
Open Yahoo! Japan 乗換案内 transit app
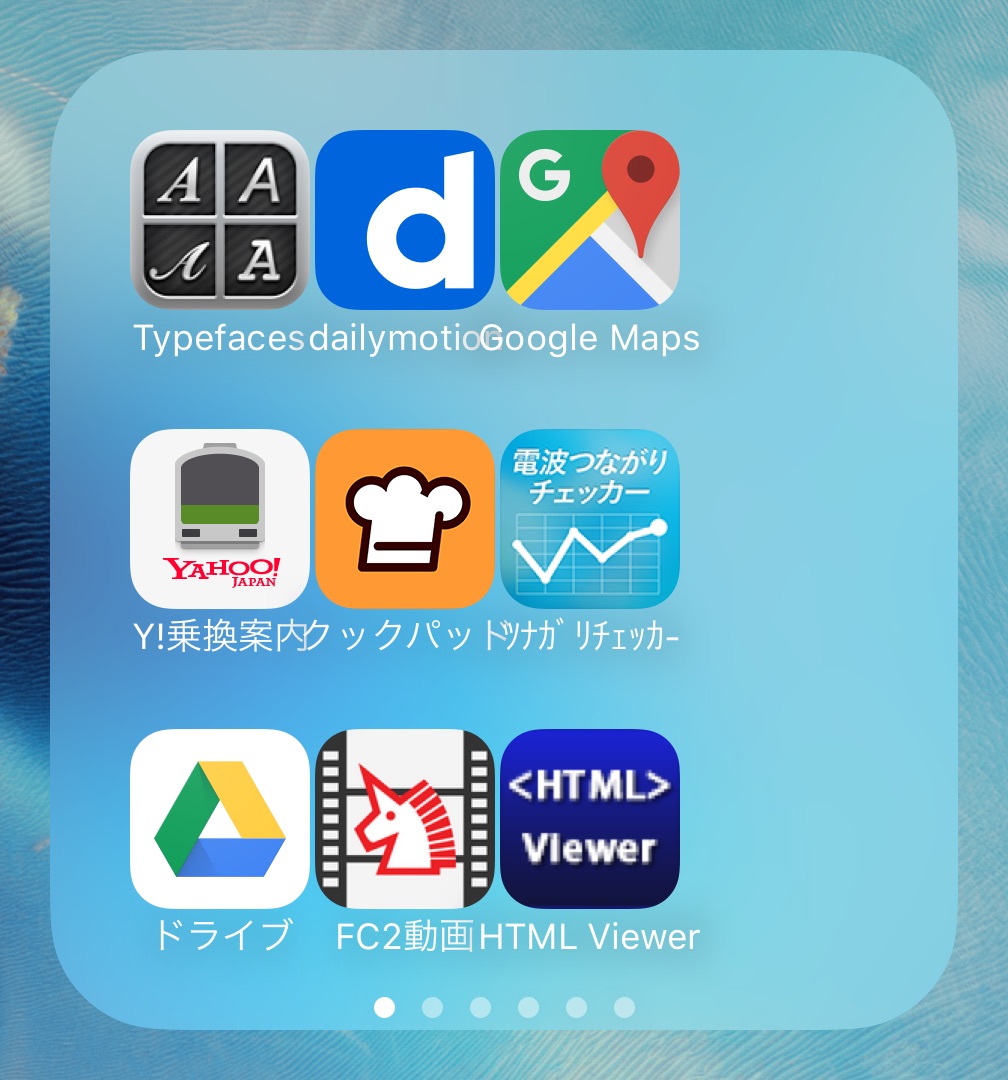(219, 518)
